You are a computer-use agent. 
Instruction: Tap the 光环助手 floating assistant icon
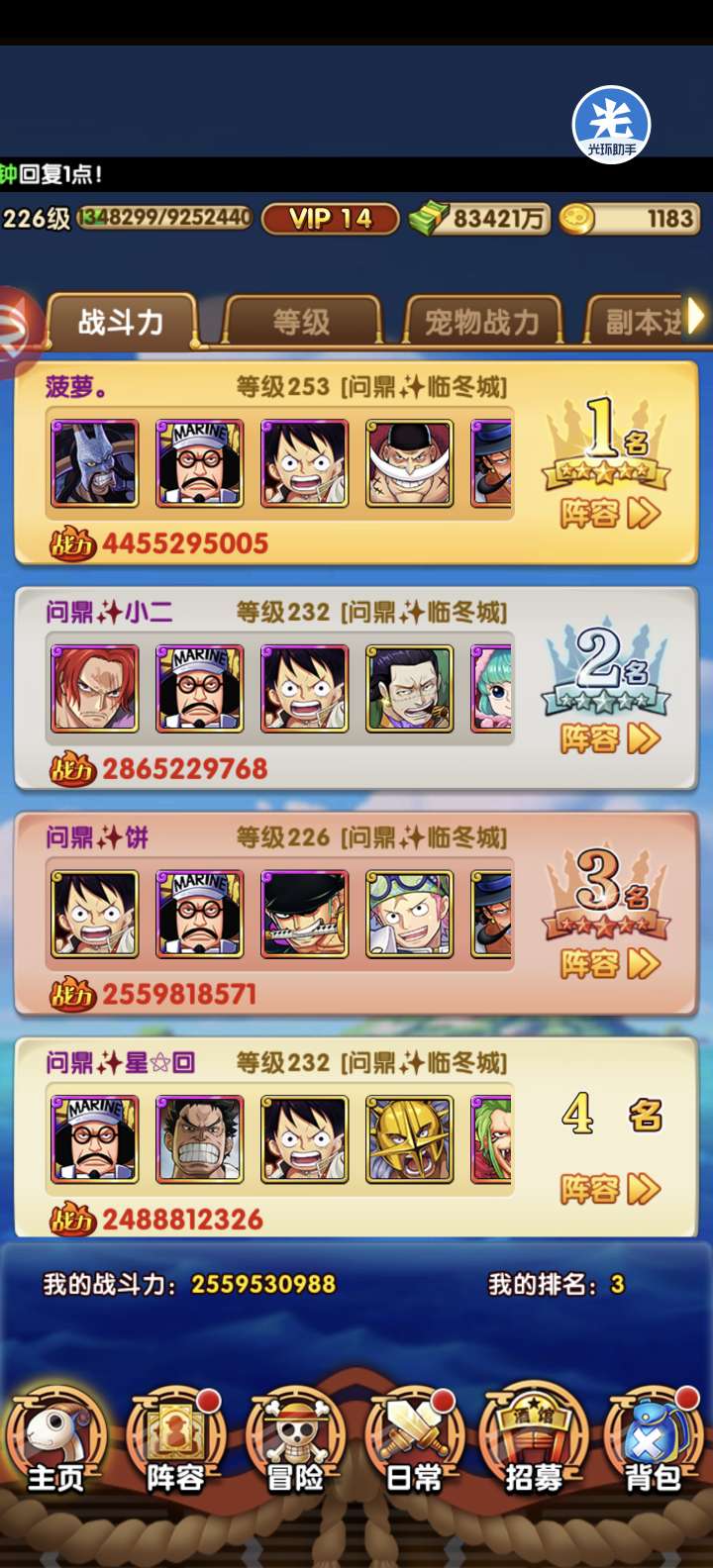click(611, 126)
